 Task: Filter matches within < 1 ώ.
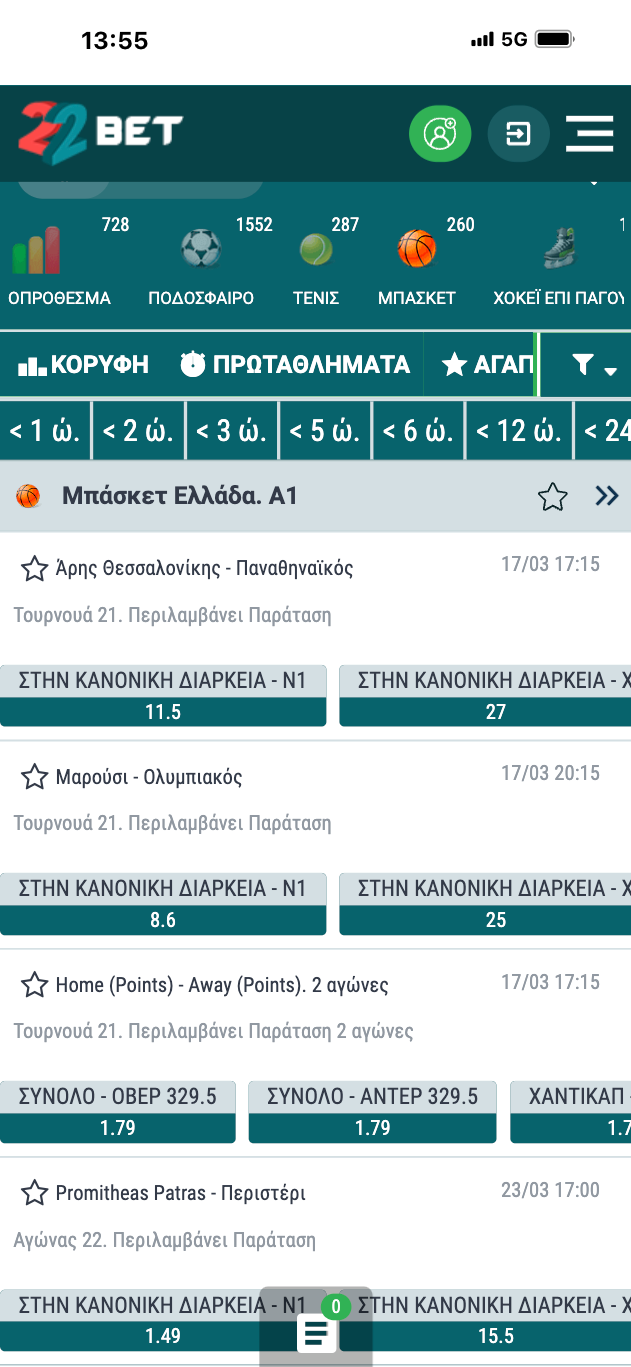[x=44, y=431]
